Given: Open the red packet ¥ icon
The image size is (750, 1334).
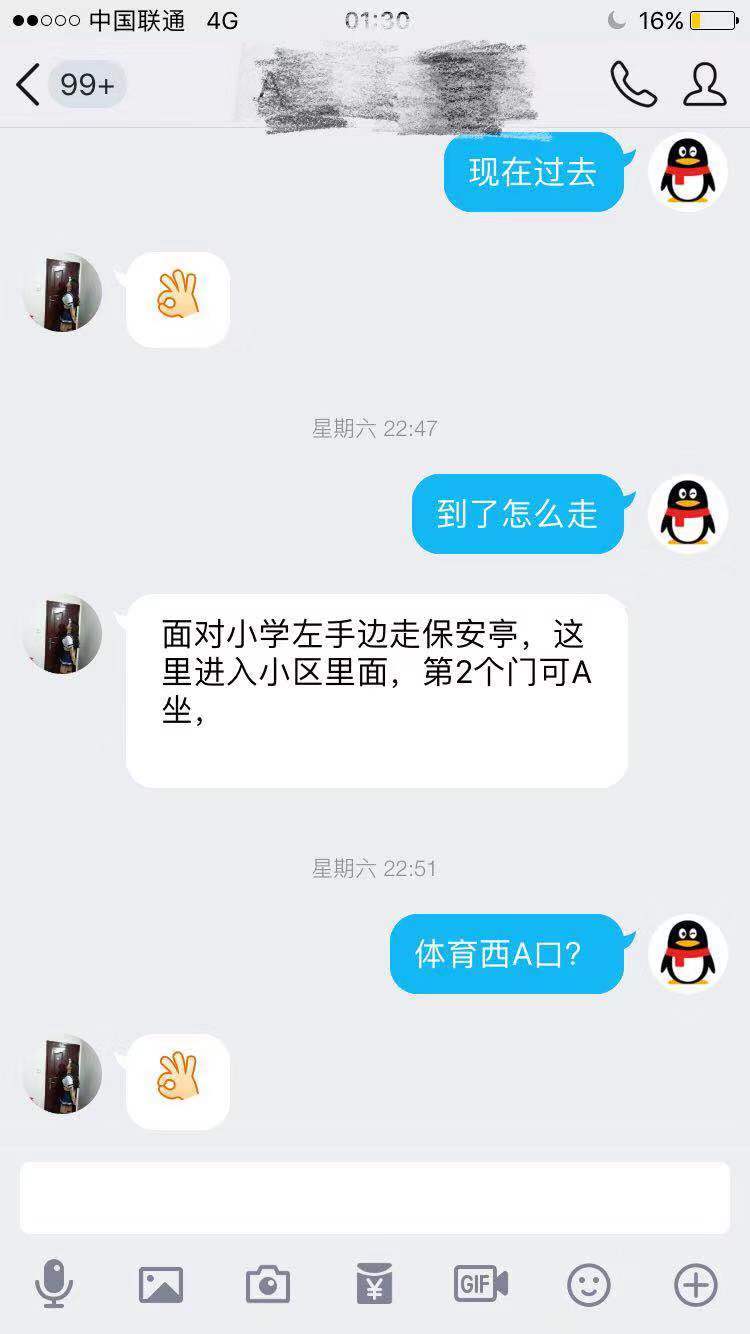Looking at the screenshot, I should tap(375, 1286).
